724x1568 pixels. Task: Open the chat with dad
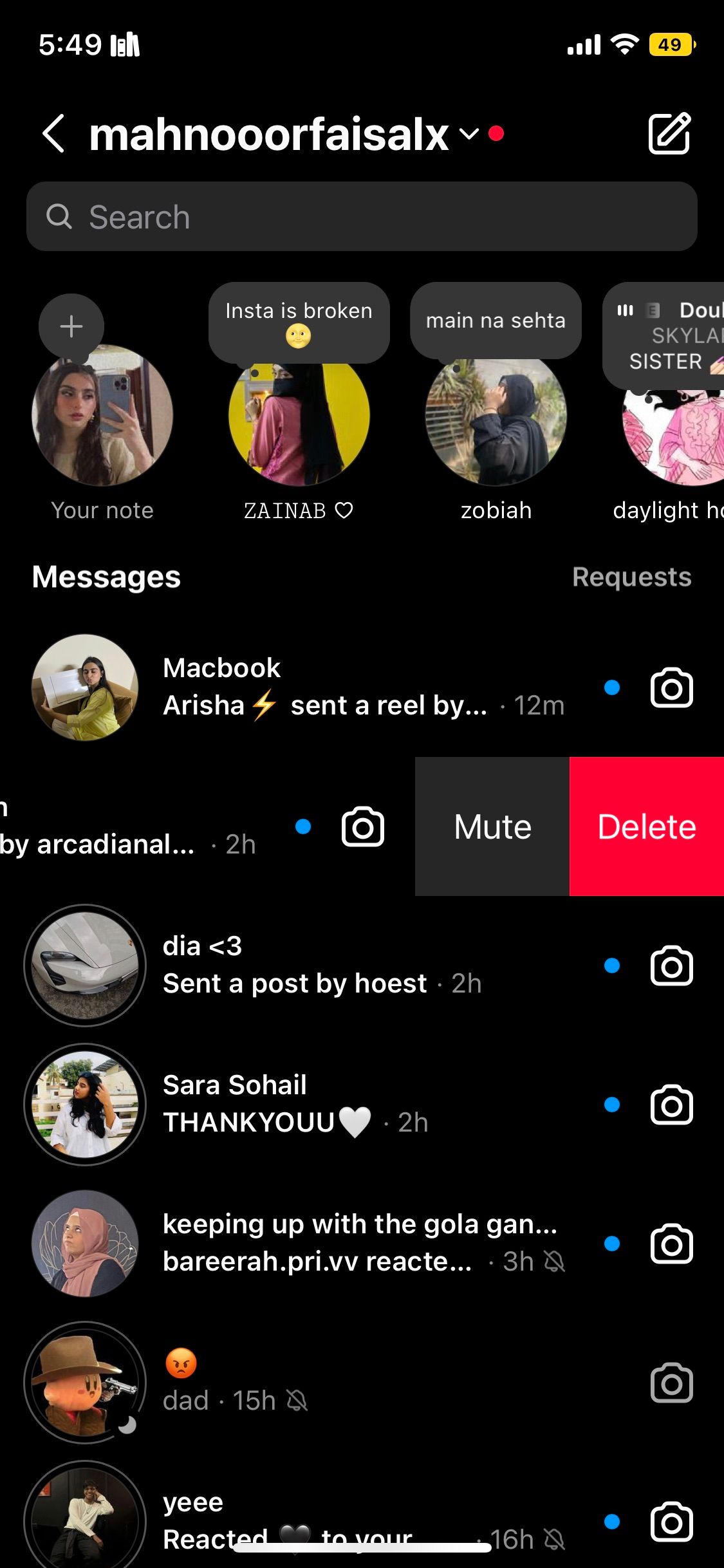tap(322, 1383)
